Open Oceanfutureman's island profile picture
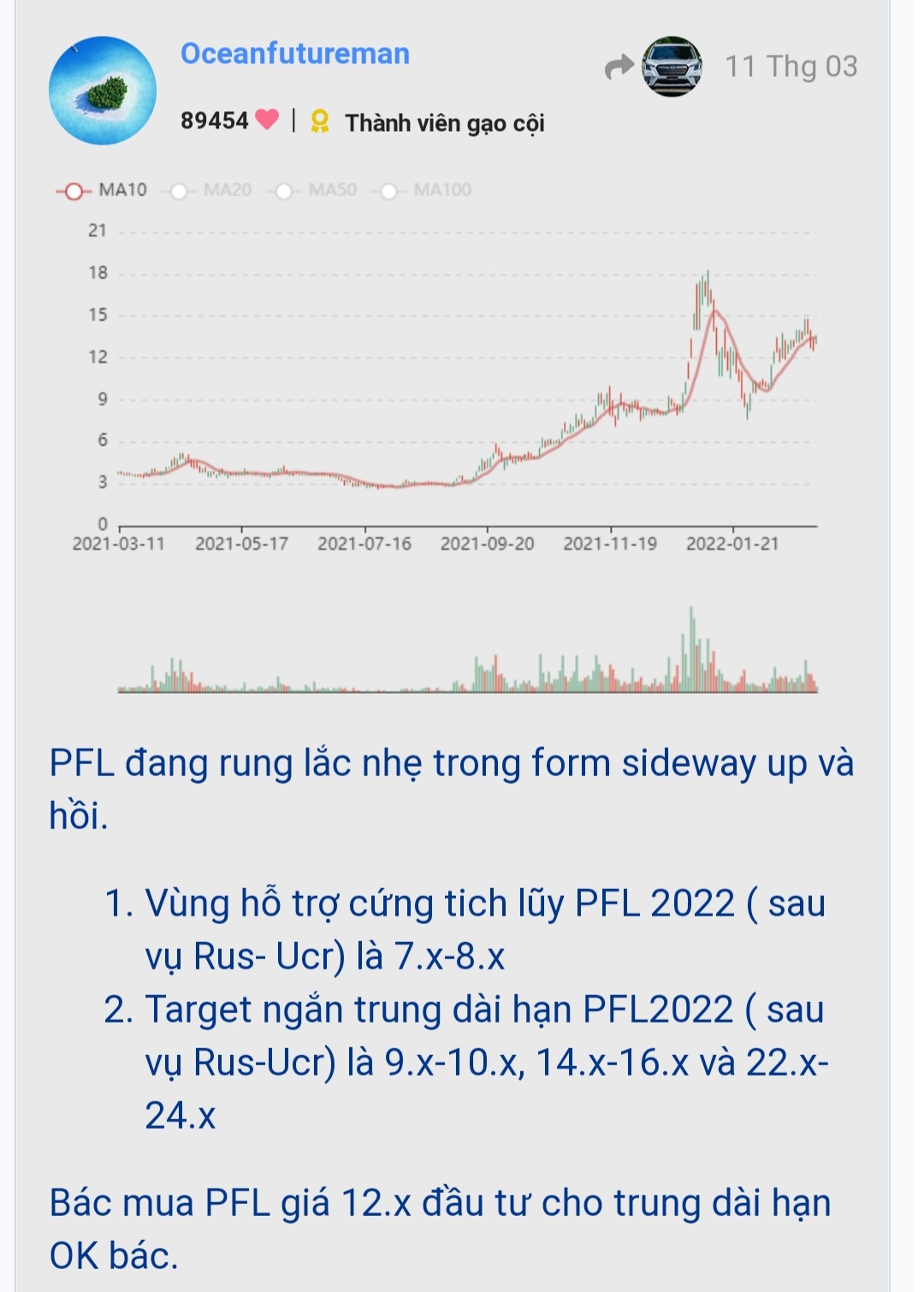 click(x=103, y=90)
